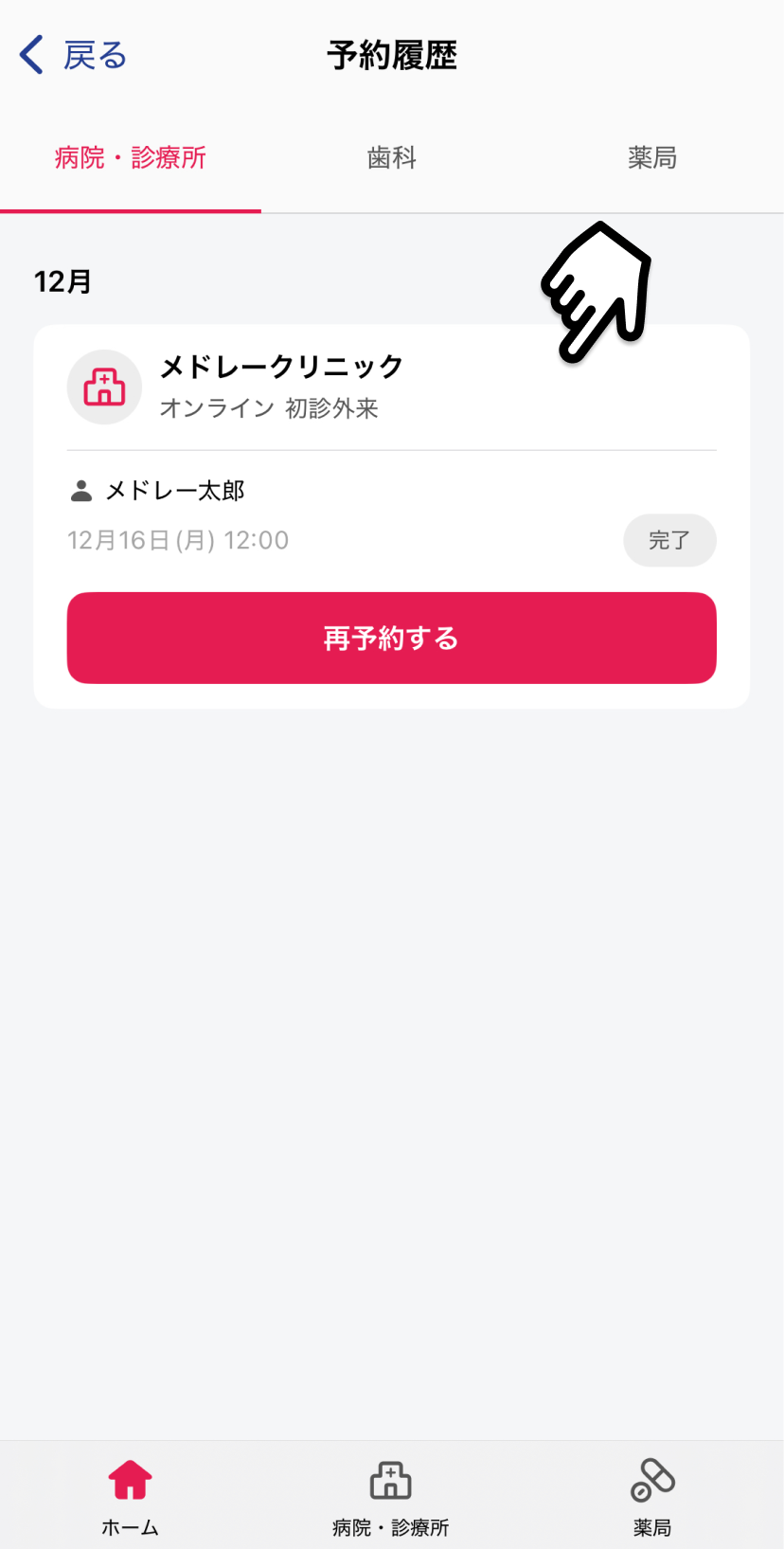The height and width of the screenshot is (1549, 784).
Task: Open the メドレークリニック reservation card
Action: pyautogui.click(x=281, y=387)
